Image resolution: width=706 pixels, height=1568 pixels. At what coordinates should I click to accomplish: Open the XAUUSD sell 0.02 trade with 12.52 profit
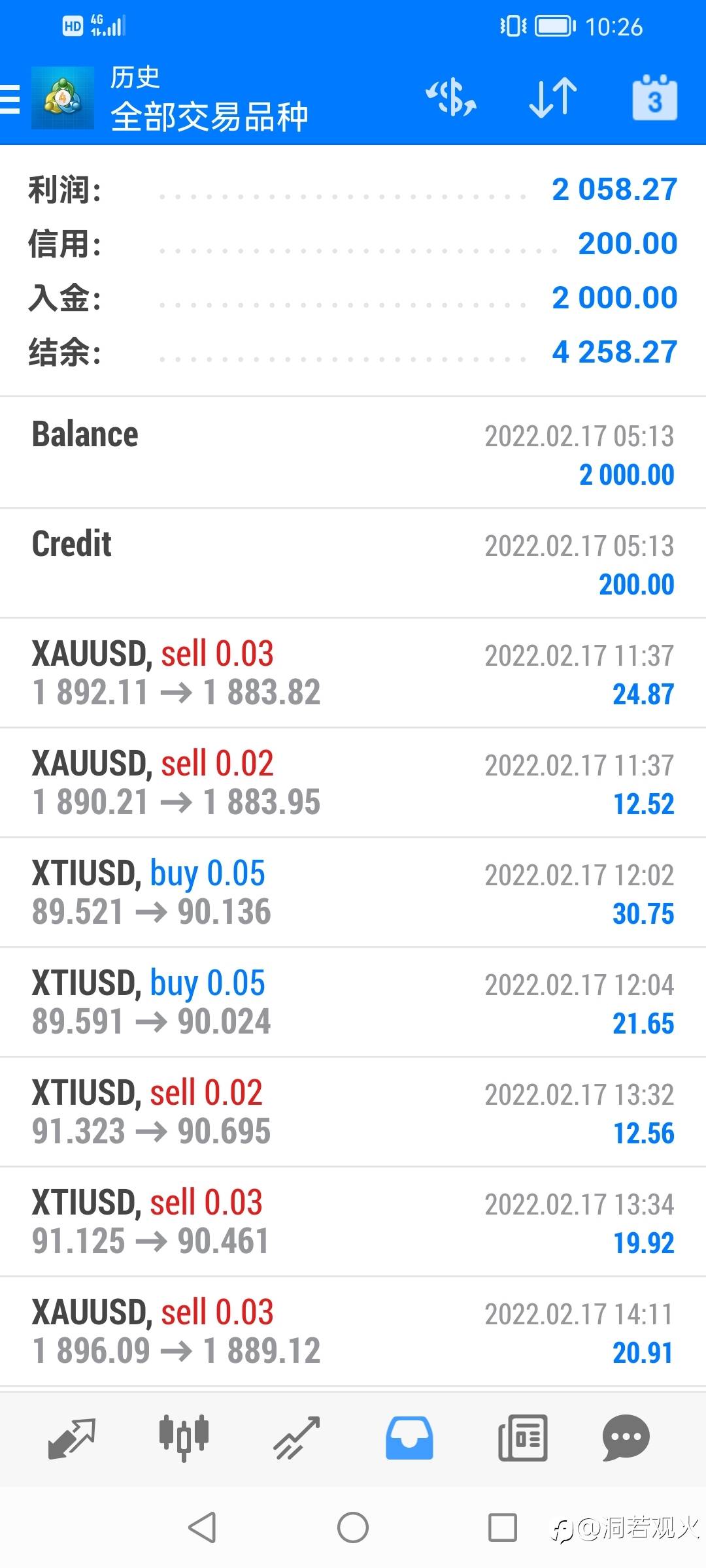[x=353, y=783]
